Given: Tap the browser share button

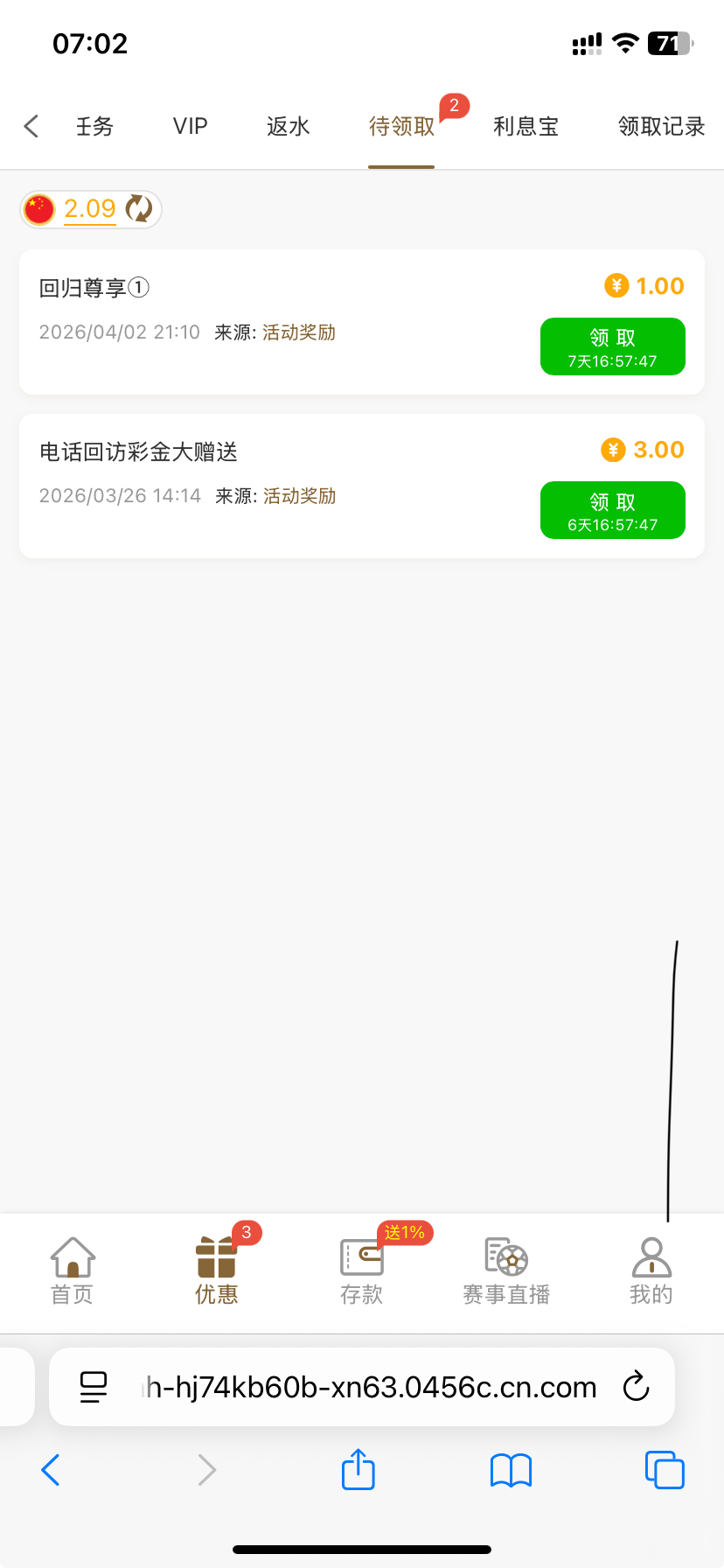Looking at the screenshot, I should click(x=358, y=1469).
